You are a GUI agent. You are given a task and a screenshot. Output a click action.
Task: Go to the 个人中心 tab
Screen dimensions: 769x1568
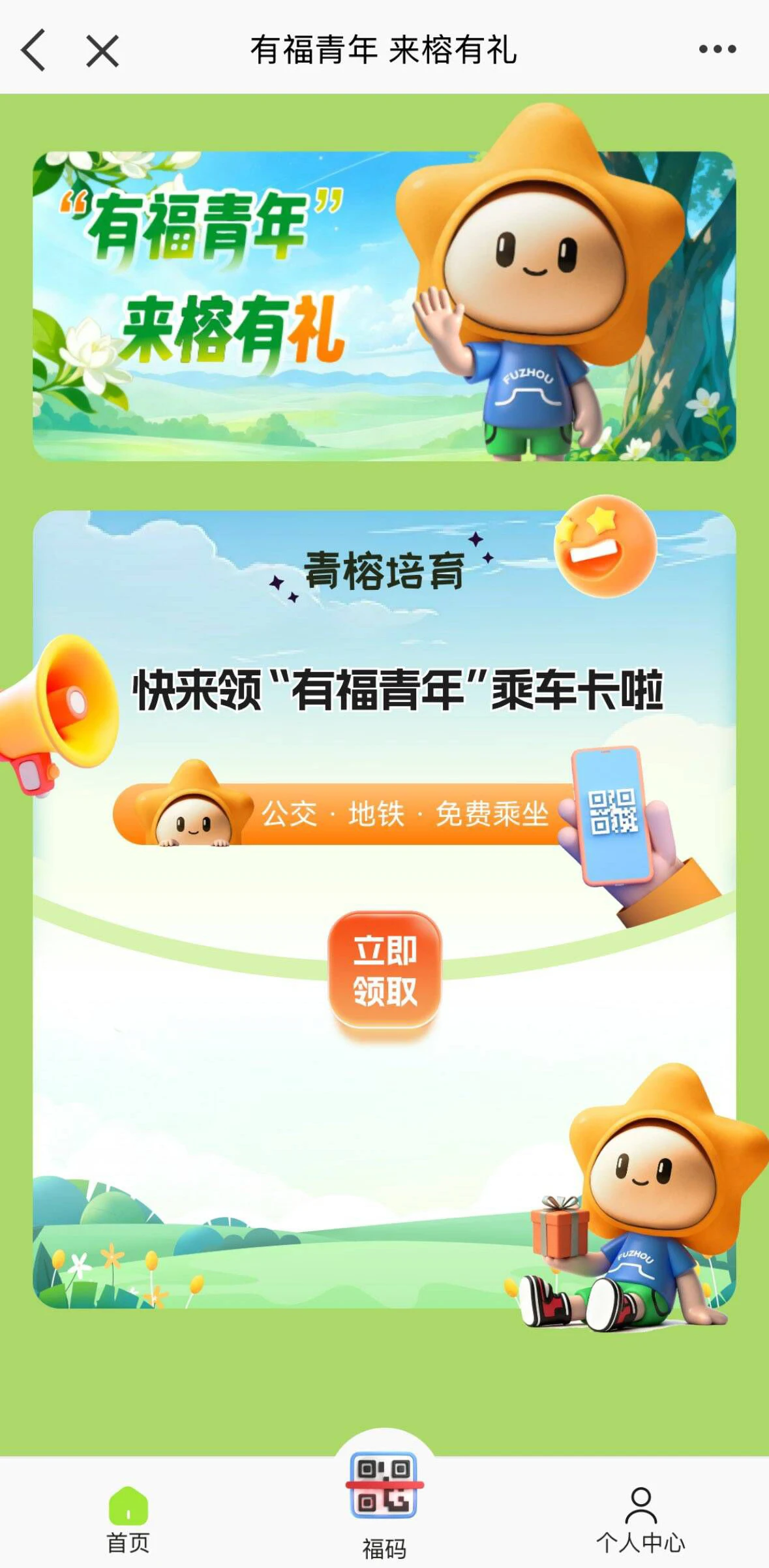(641, 1519)
